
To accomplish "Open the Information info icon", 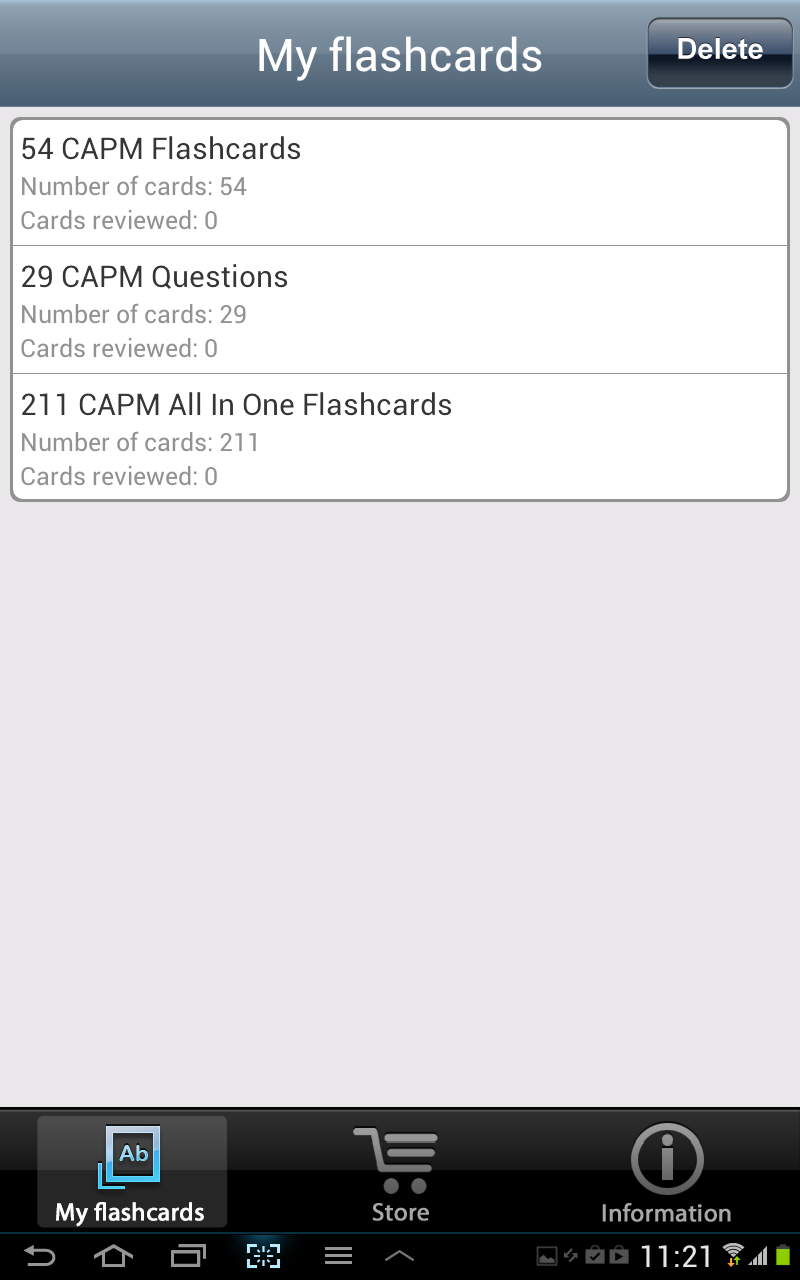I will tap(666, 1155).
